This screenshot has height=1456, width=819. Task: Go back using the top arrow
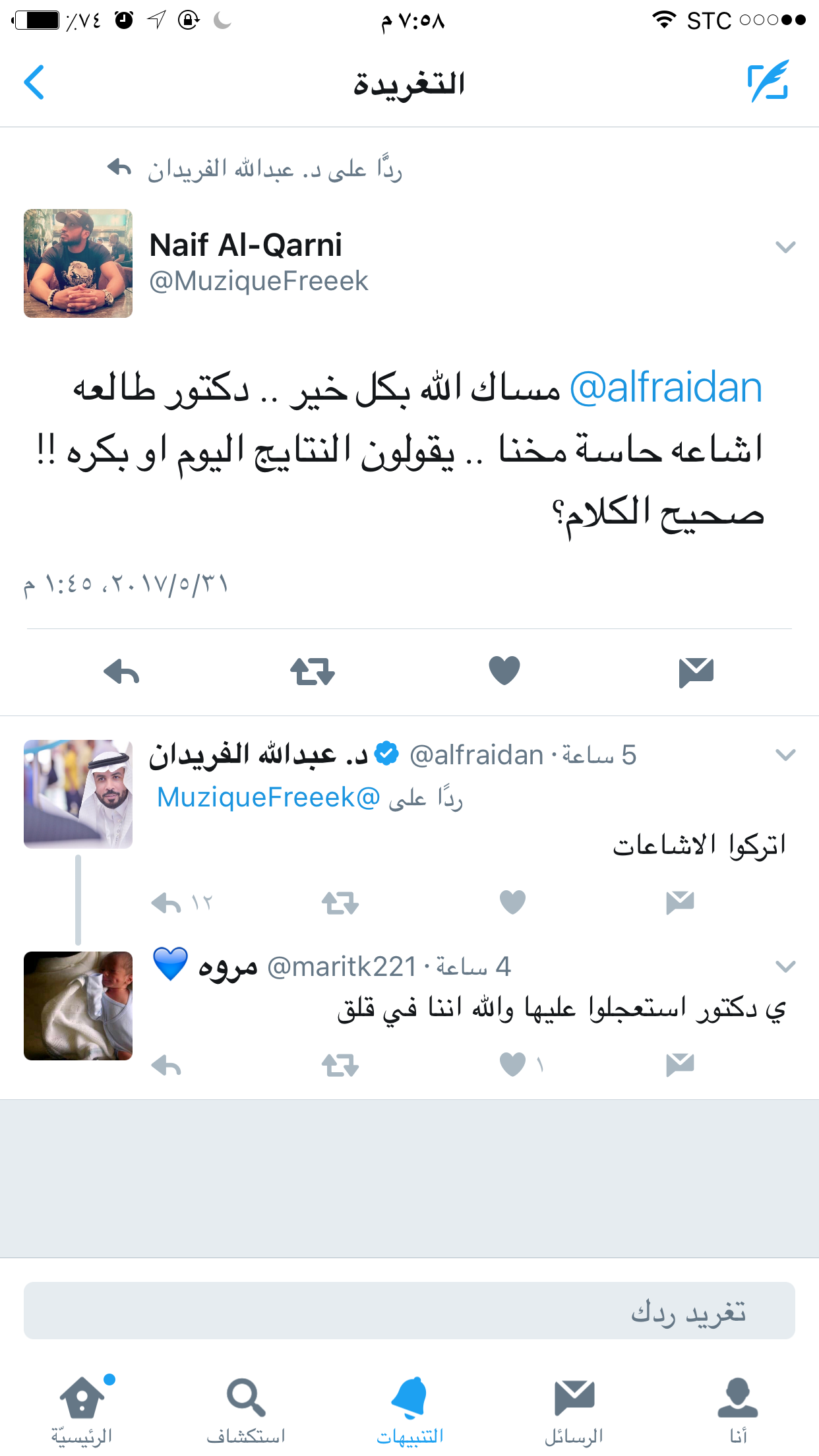point(34,82)
